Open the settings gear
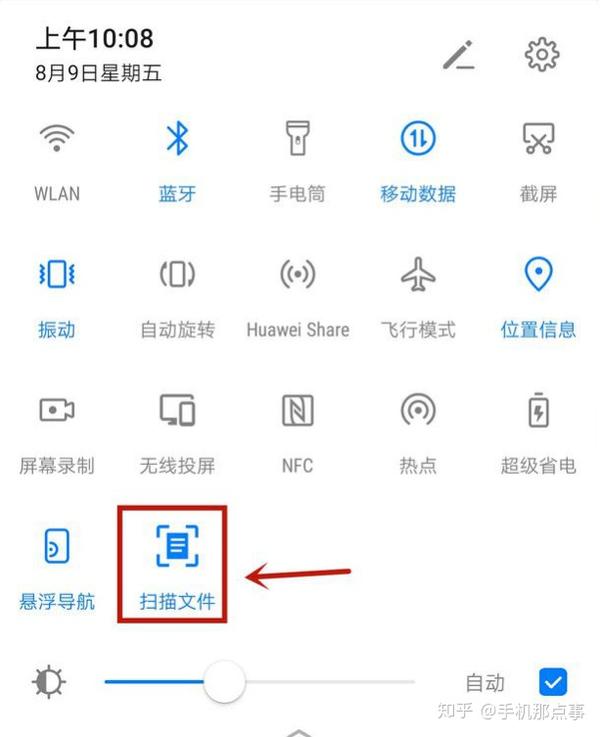This screenshot has height=737, width=600. 541,55
